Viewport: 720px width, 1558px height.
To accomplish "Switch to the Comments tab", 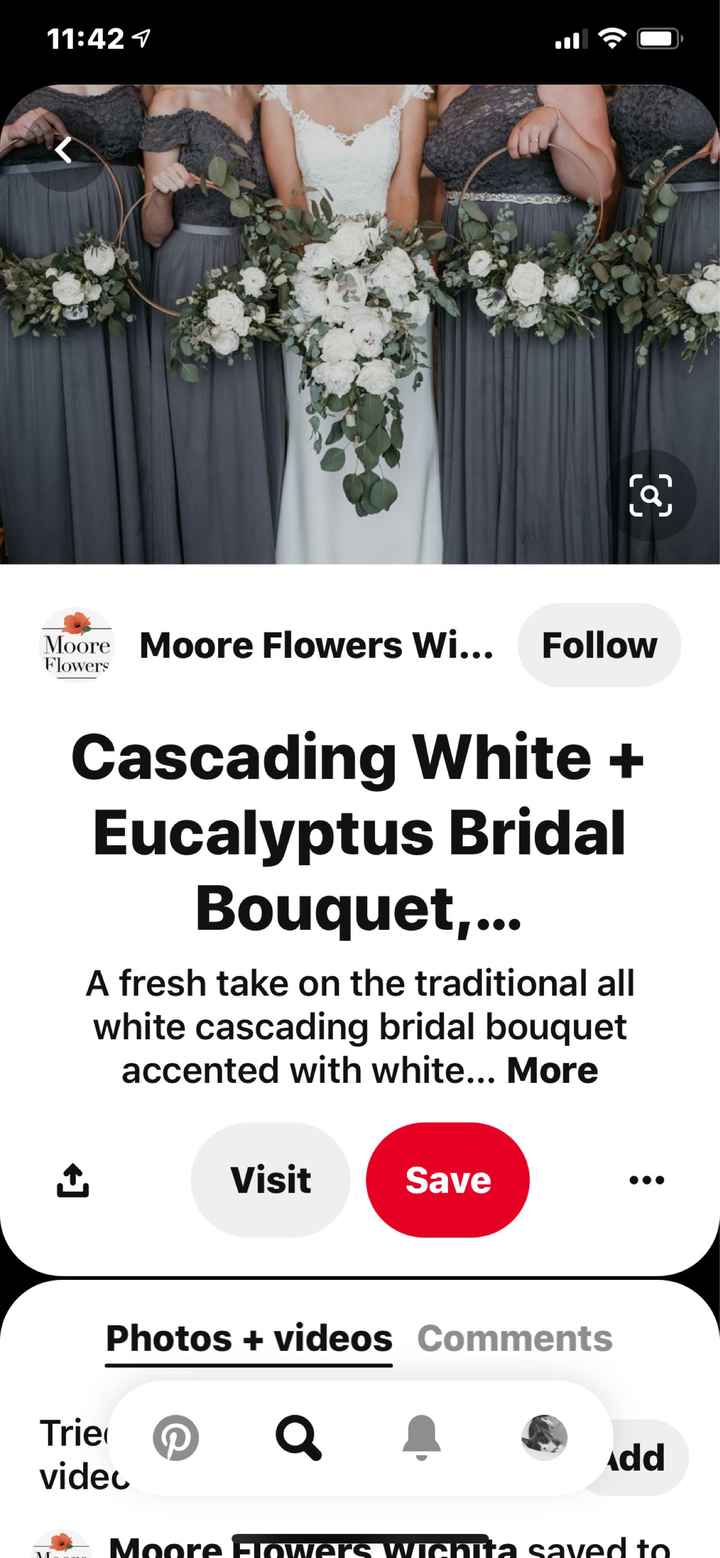I will pyautogui.click(x=514, y=1338).
